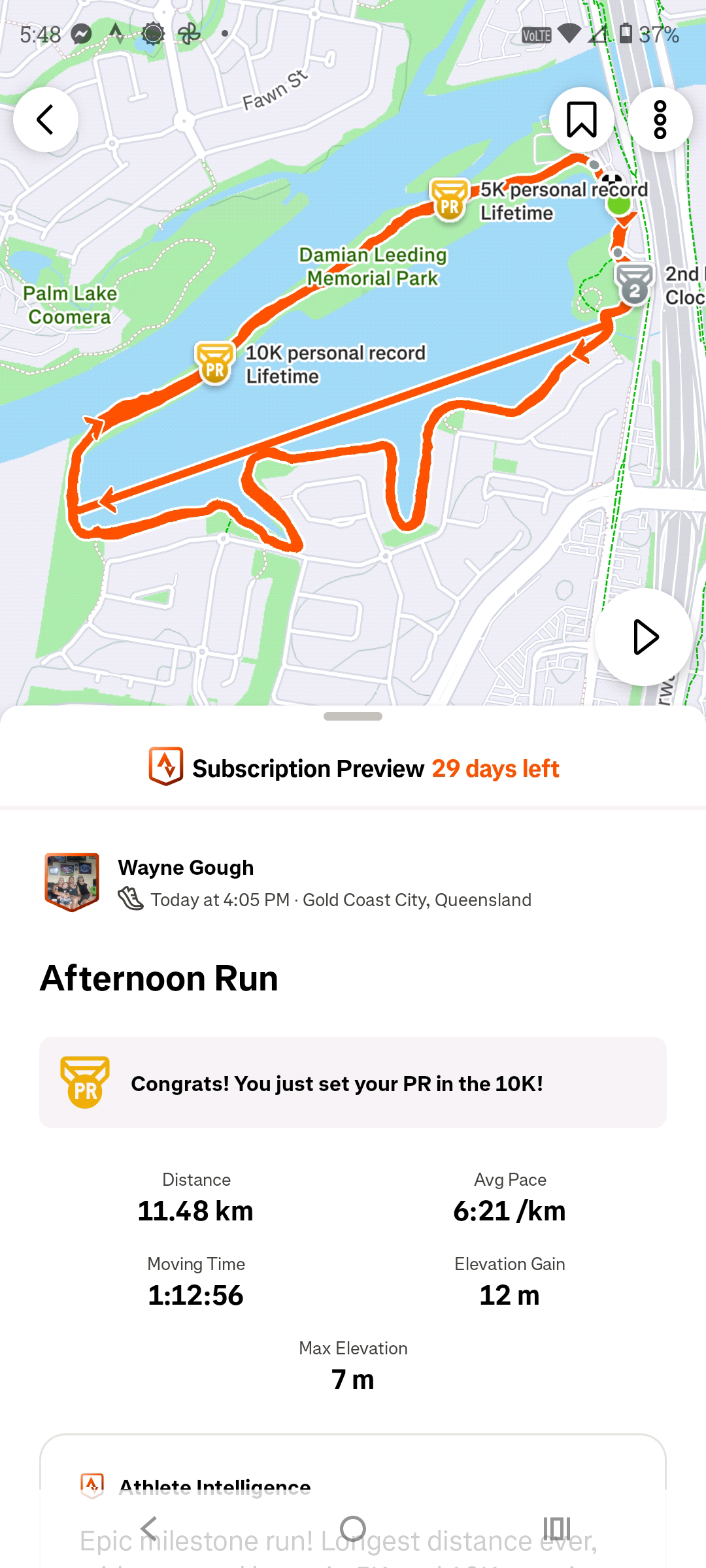Open the three-dot overflow menu

click(x=660, y=120)
